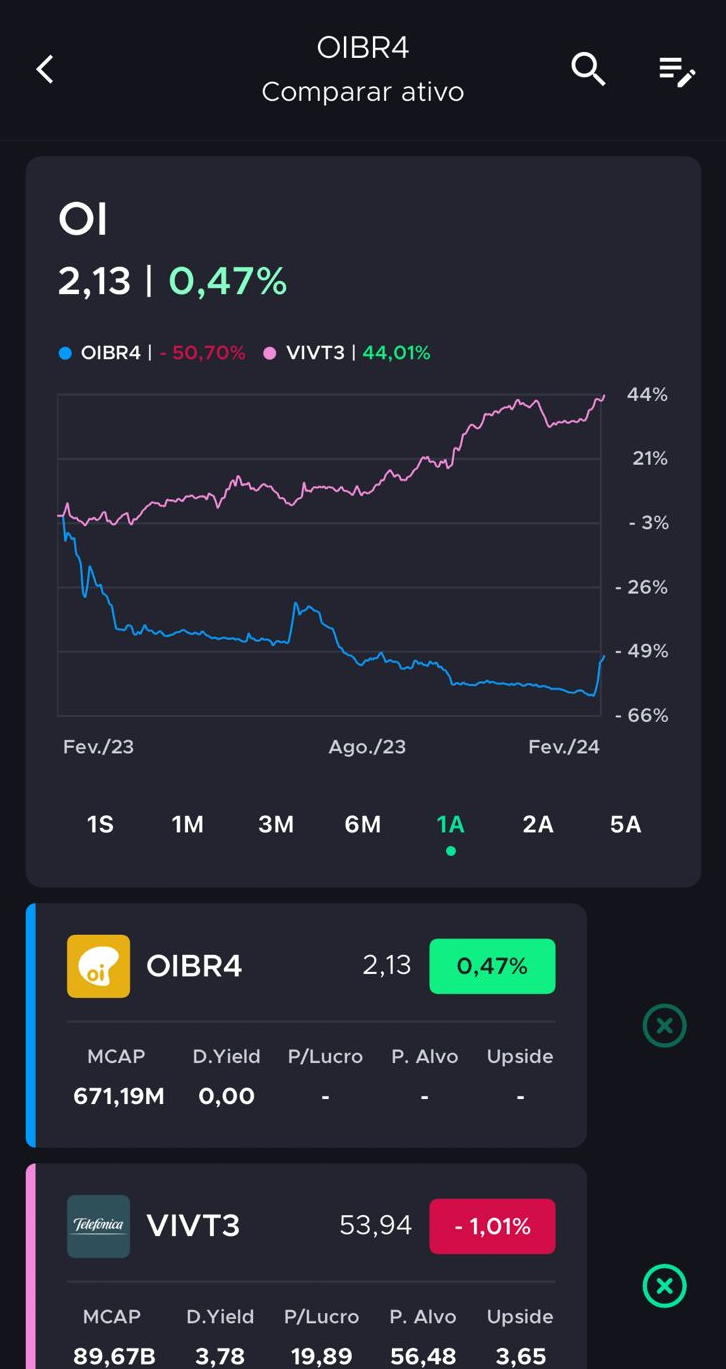Show the 3M time range
Viewport: 726px width, 1369px height.
(276, 825)
